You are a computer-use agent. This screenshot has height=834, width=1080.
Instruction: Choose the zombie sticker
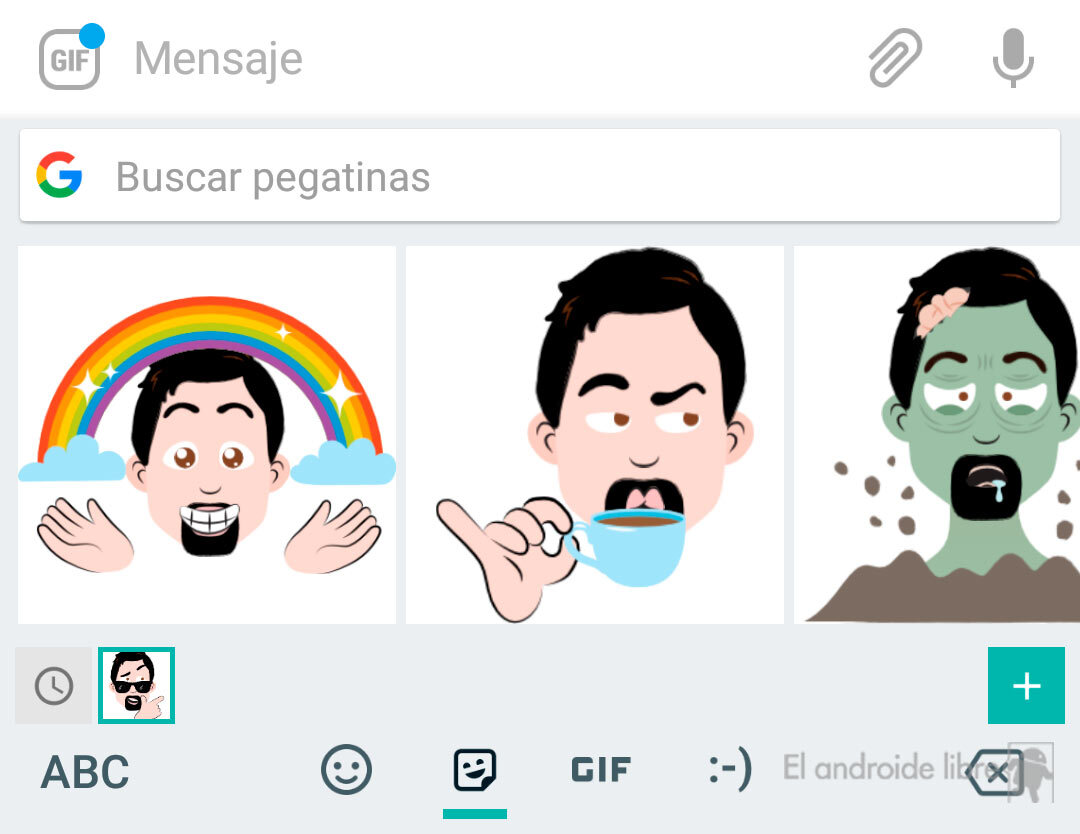pyautogui.click(x=938, y=435)
